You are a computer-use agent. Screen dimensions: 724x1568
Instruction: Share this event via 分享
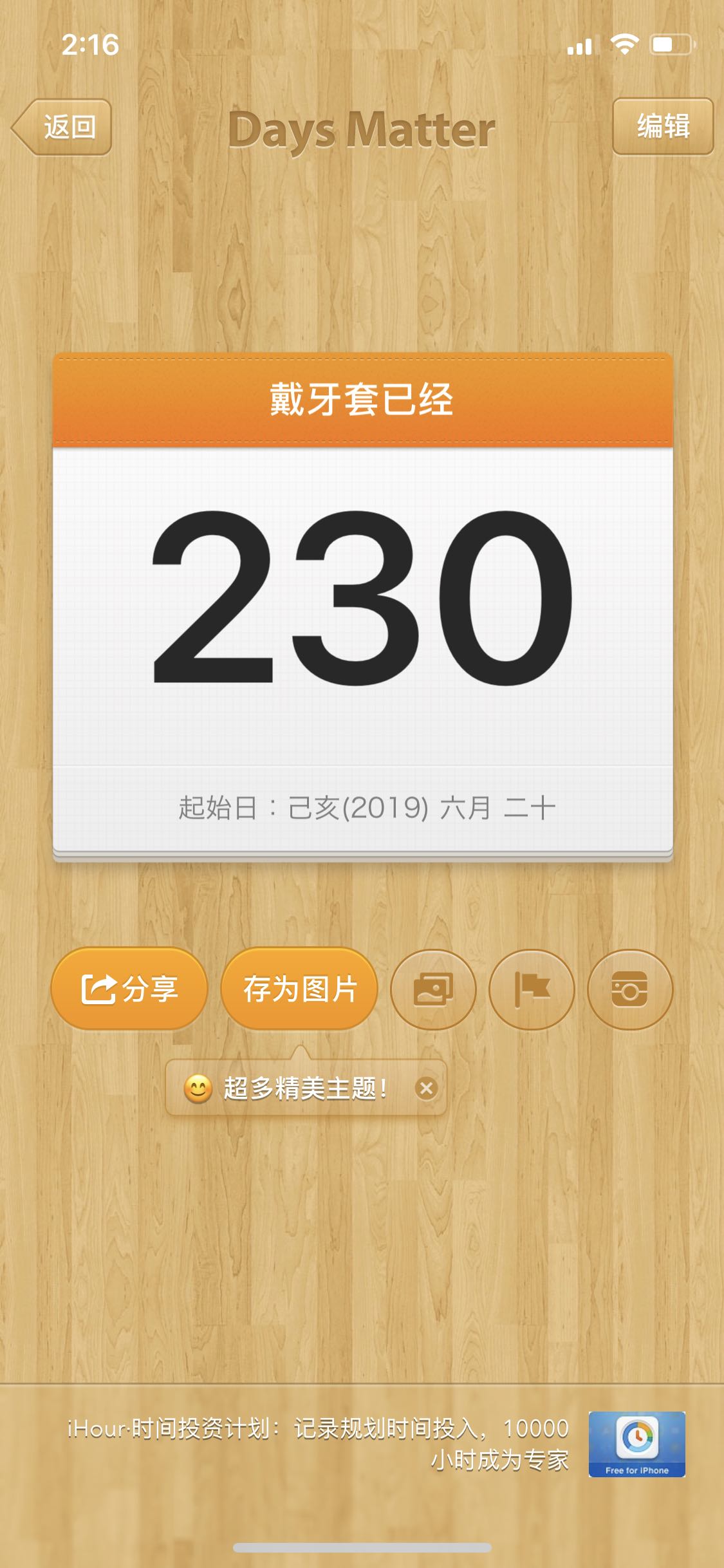tap(129, 989)
